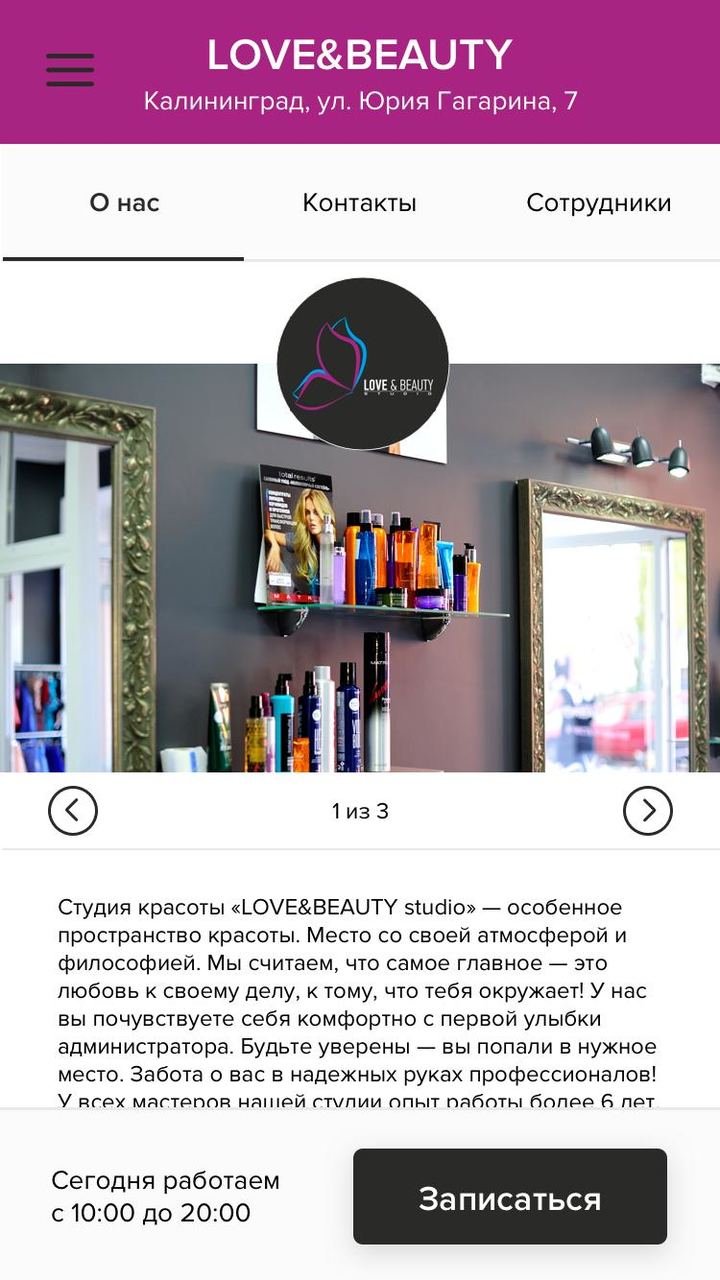The width and height of the screenshot is (720, 1280).
Task: Show the next salon photo
Action: tap(647, 811)
